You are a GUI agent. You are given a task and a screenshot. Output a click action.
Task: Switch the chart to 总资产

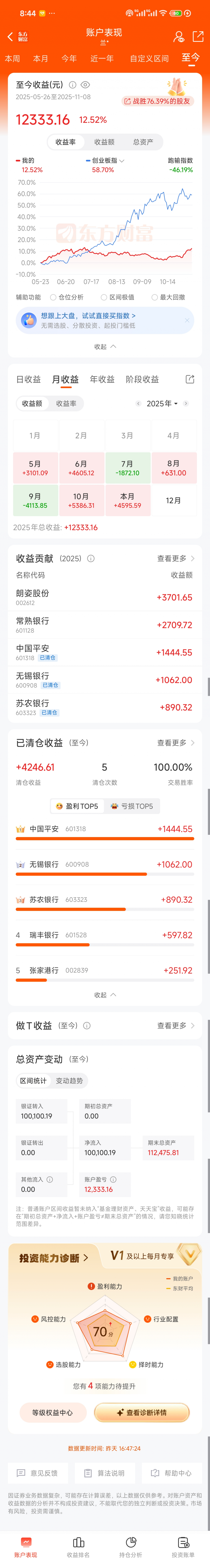pyautogui.click(x=143, y=142)
